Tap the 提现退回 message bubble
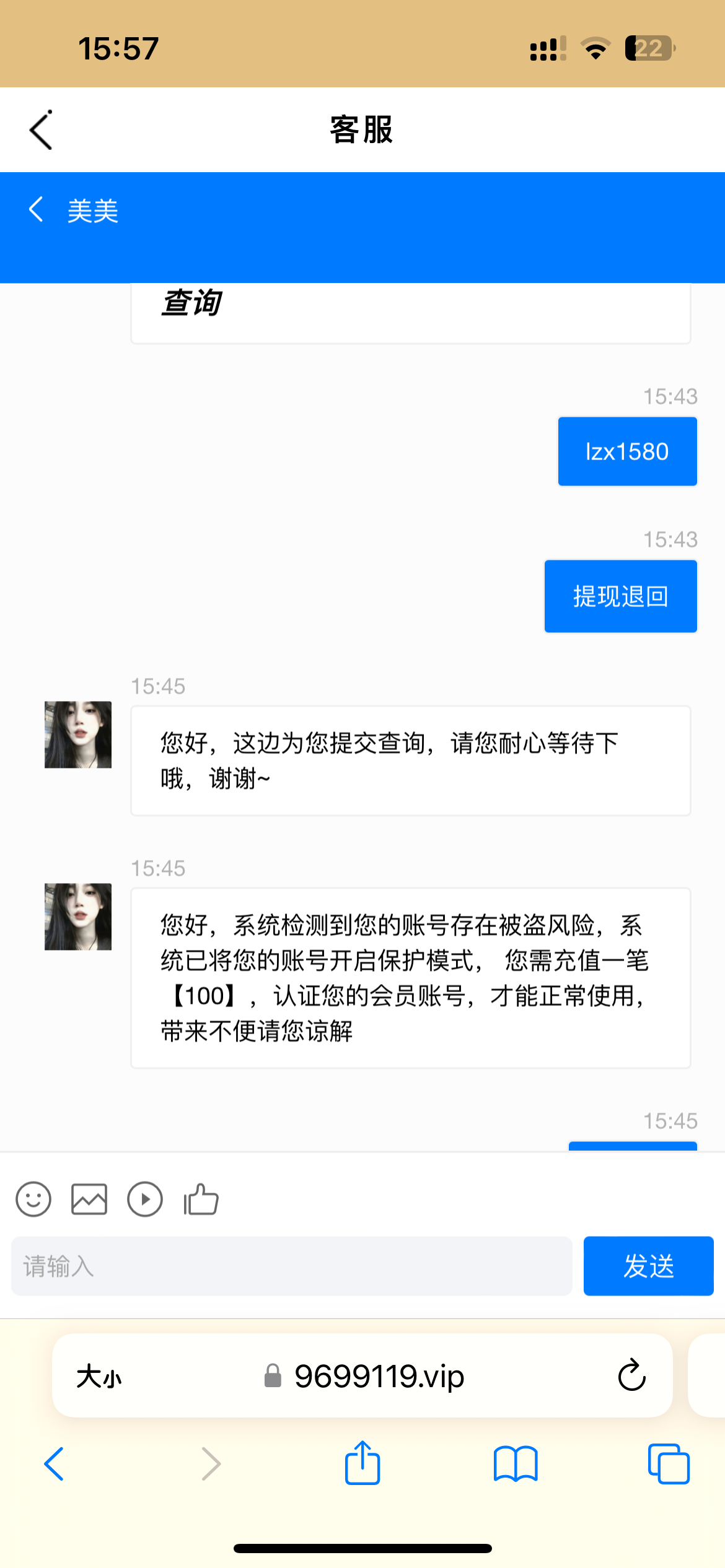Viewport: 725px width, 1568px height. (620, 596)
